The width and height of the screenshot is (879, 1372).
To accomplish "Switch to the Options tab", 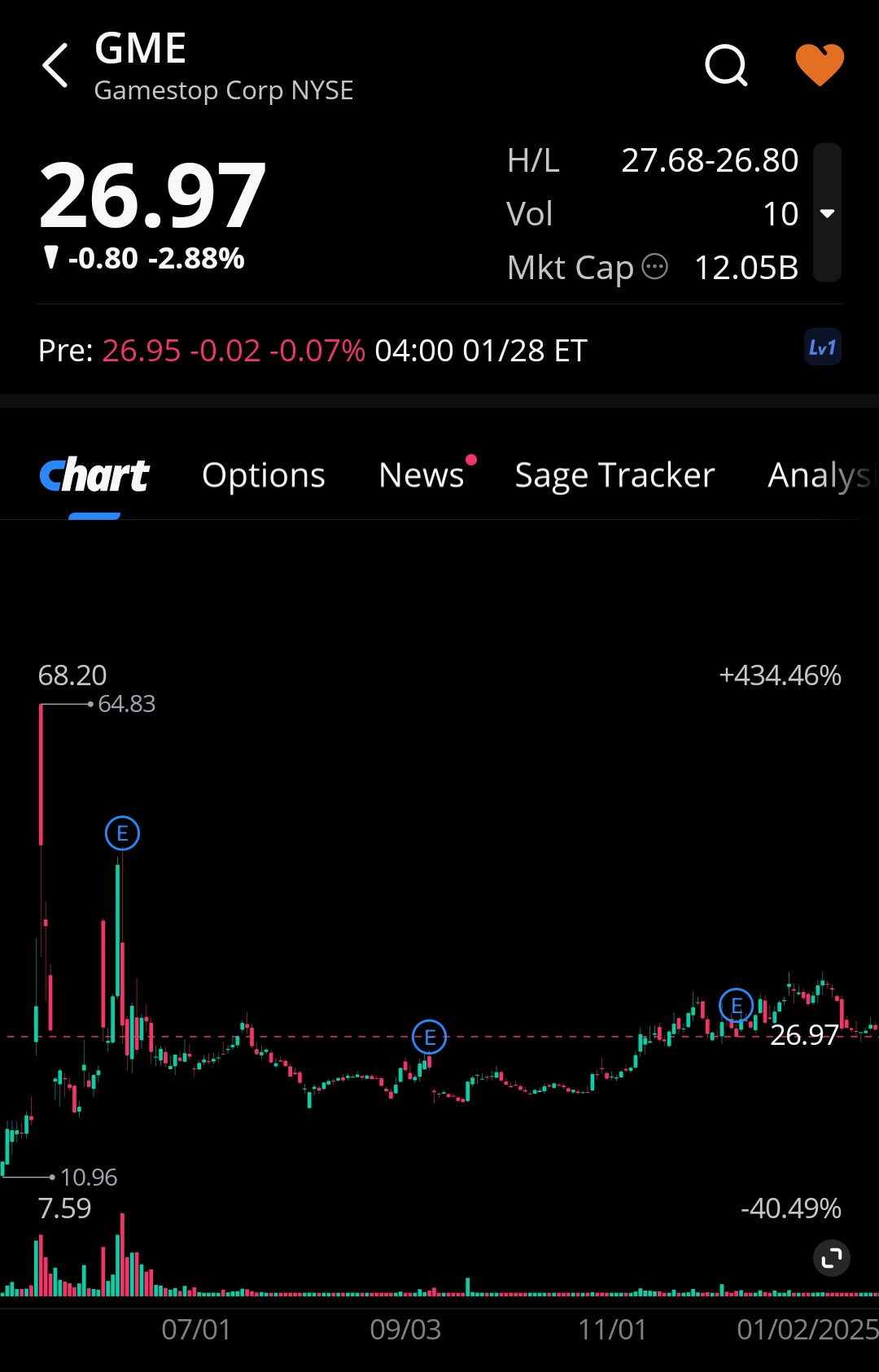I will (x=264, y=475).
